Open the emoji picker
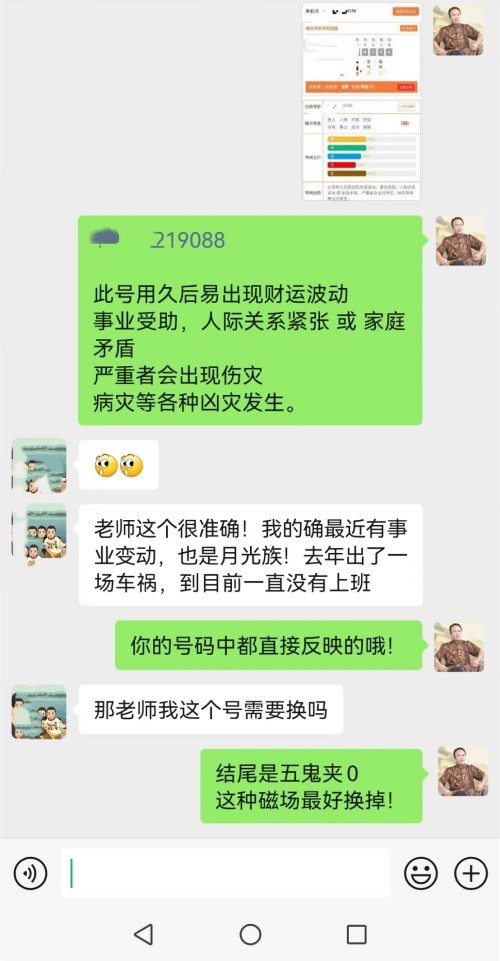Screen dimensions: 500x961 click(x=421, y=873)
